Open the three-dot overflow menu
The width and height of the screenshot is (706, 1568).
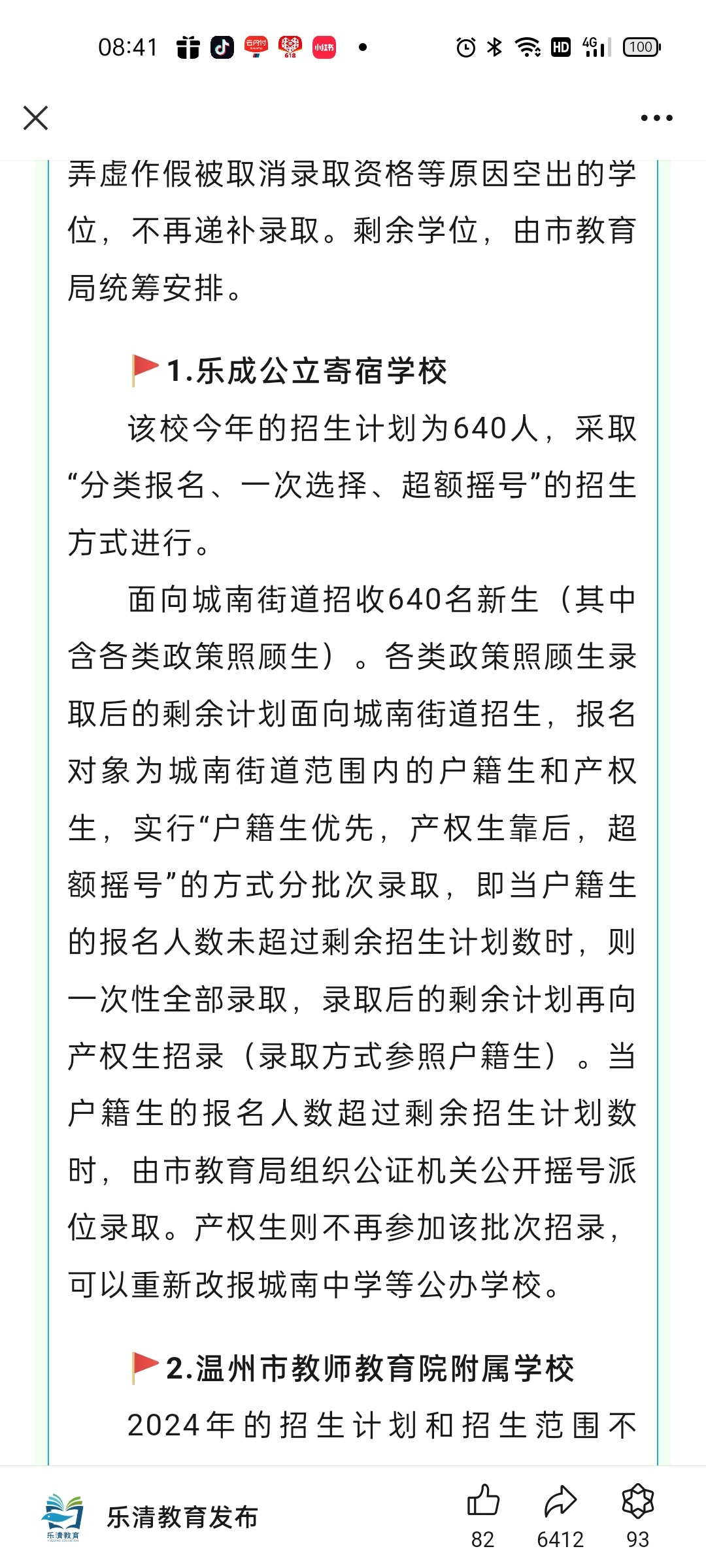(656, 118)
